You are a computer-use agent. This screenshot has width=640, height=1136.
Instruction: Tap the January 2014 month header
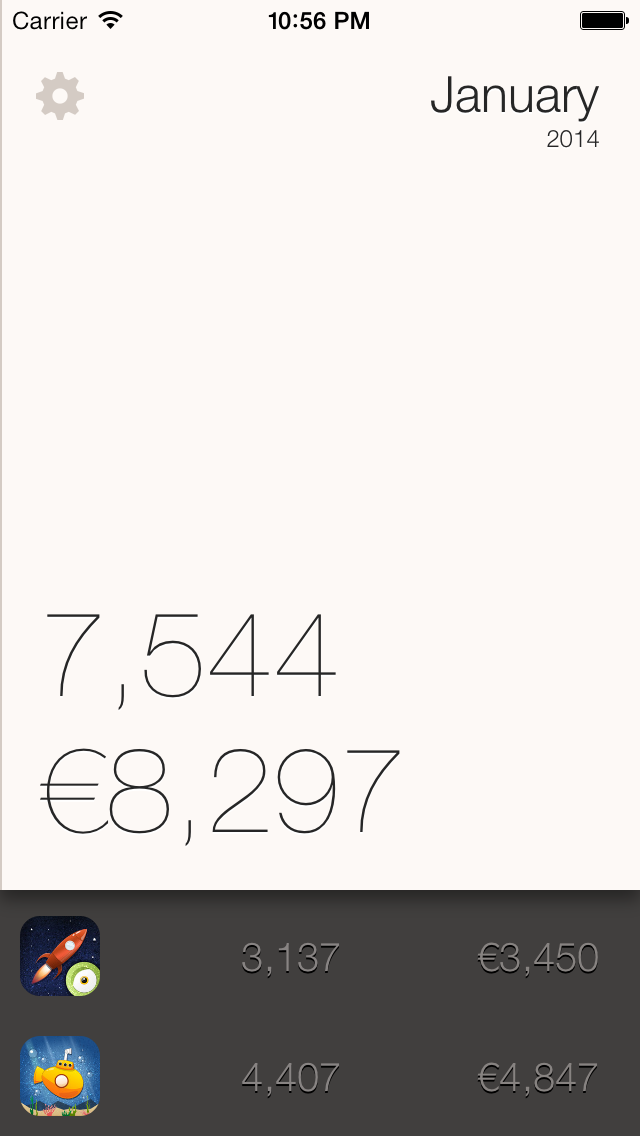[514, 111]
